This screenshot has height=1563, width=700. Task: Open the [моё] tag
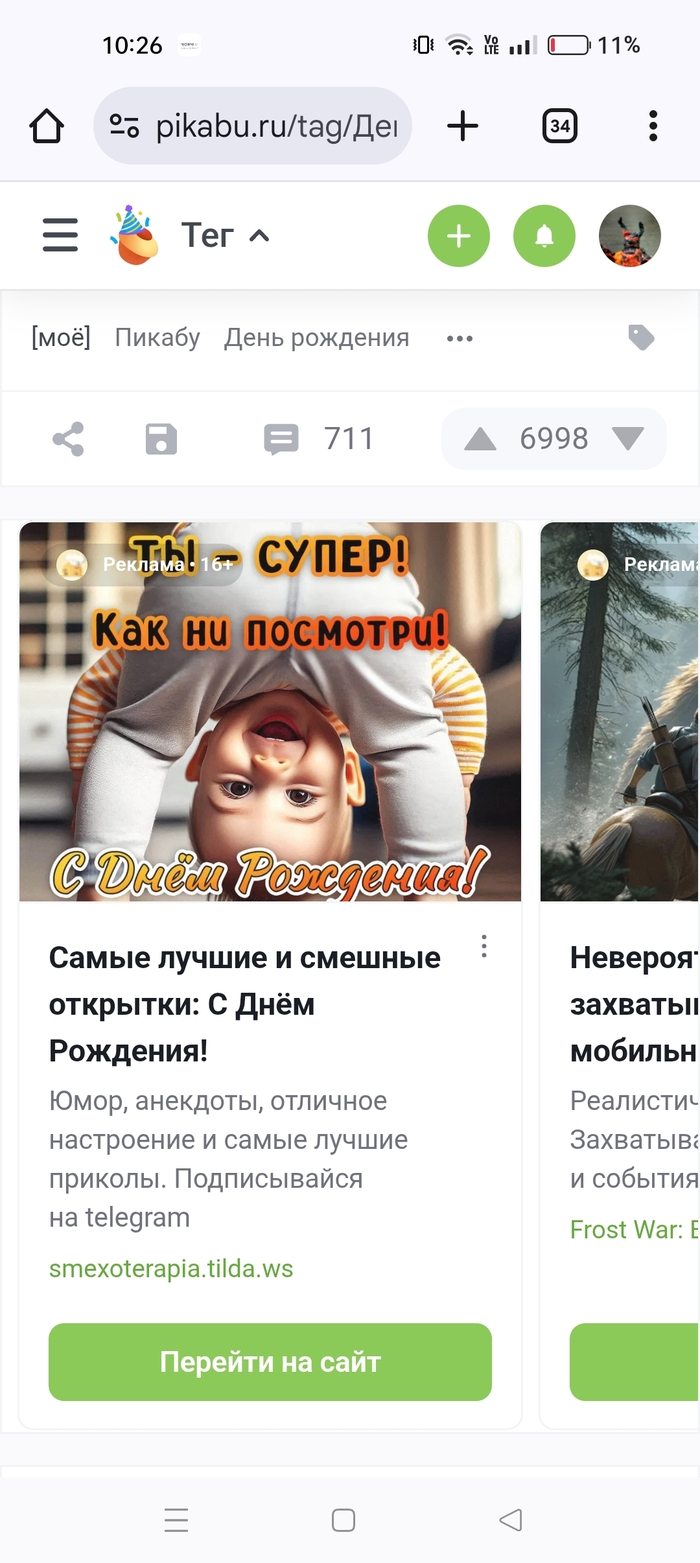[x=61, y=338]
